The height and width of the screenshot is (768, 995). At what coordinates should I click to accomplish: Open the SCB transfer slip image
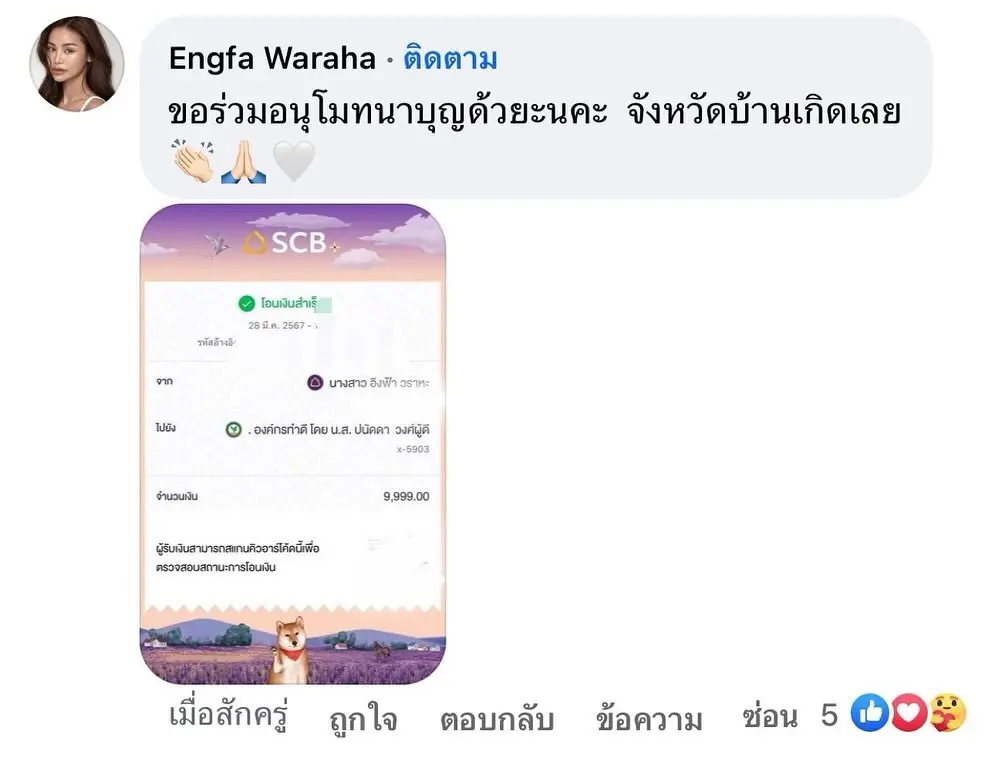tap(292, 444)
